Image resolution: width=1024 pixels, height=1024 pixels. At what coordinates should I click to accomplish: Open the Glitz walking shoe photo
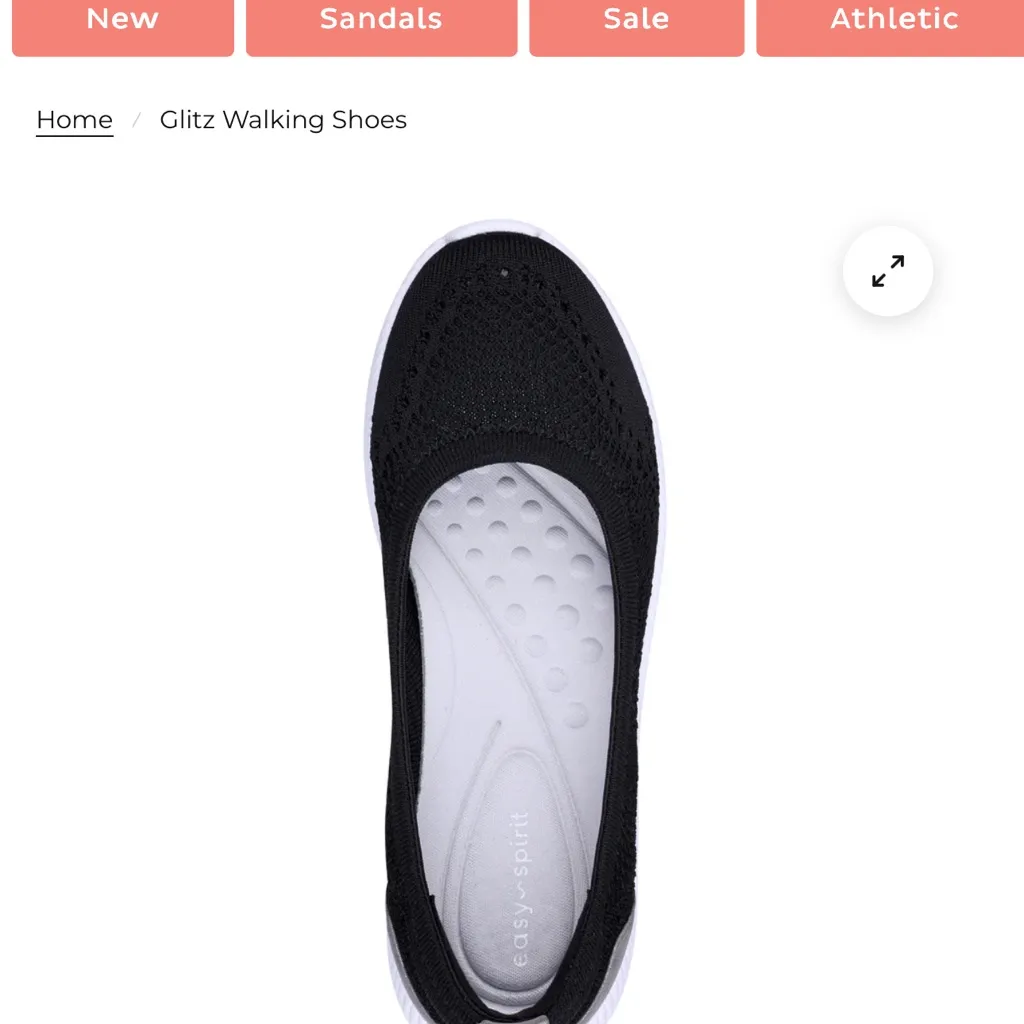coord(512,620)
